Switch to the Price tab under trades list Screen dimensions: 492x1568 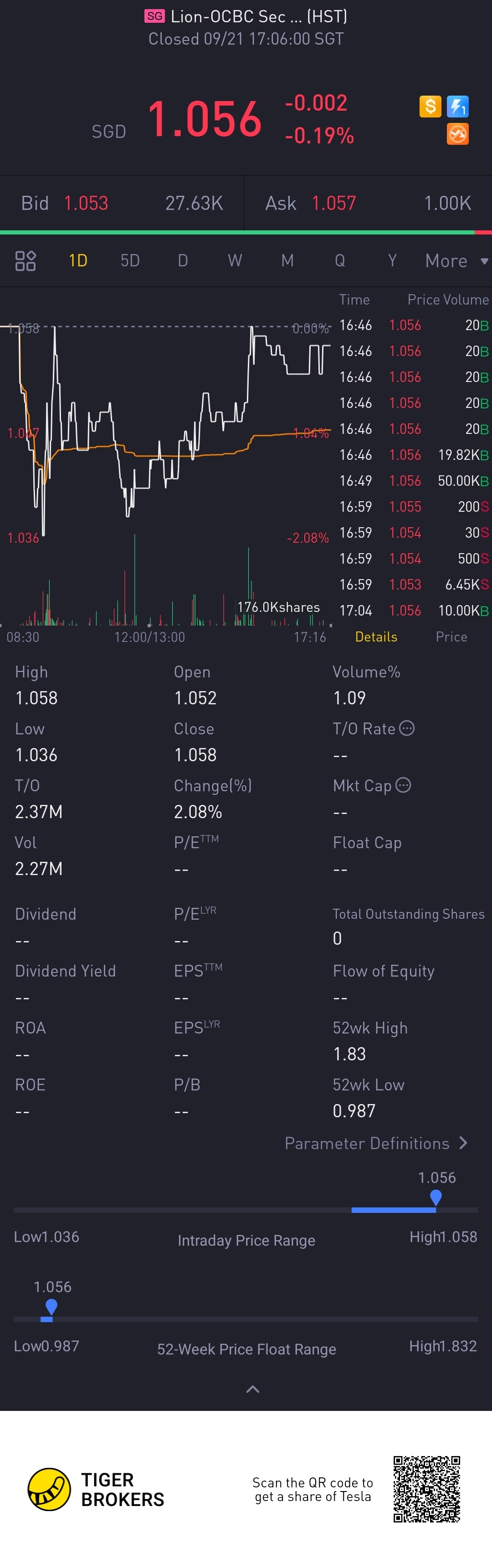[x=451, y=636]
